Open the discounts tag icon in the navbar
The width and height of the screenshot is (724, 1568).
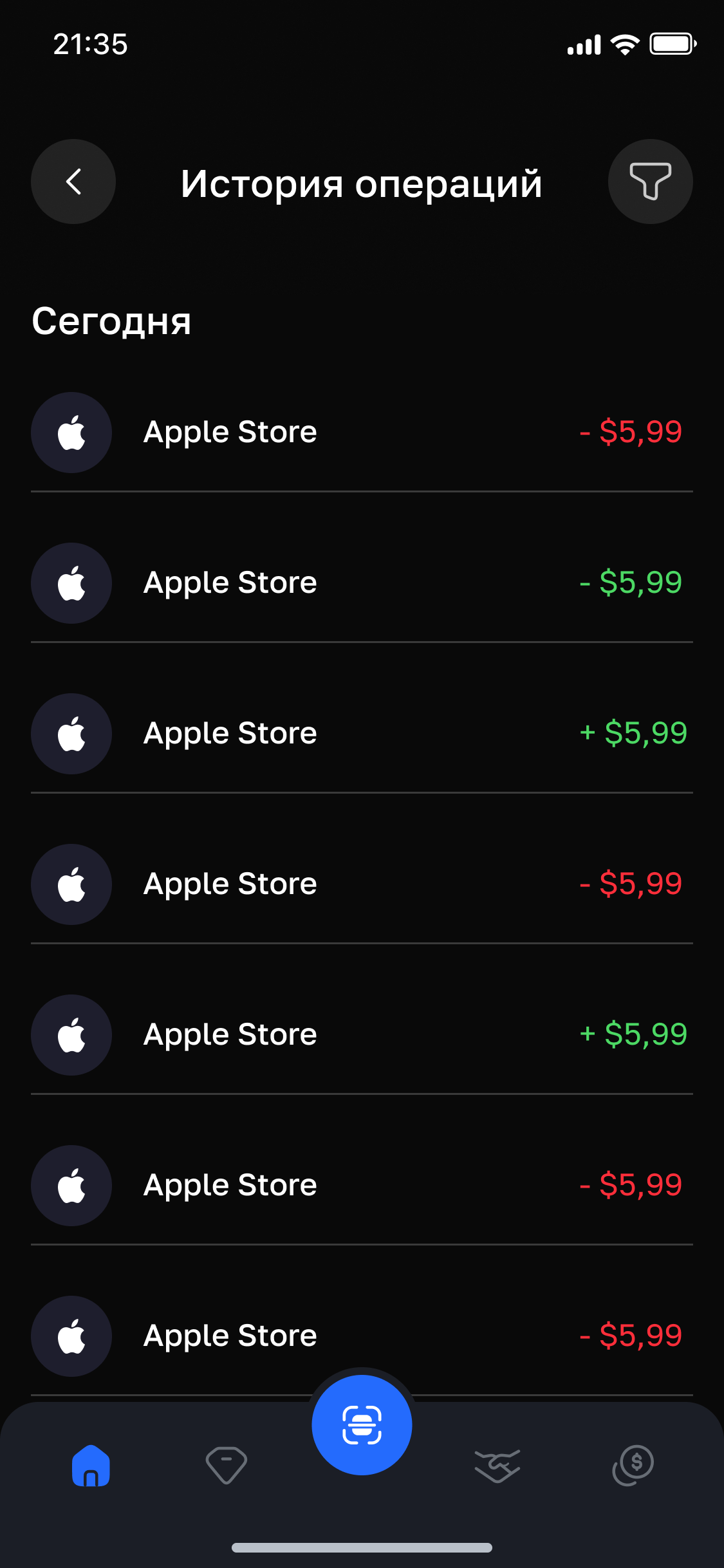pyautogui.click(x=227, y=1466)
